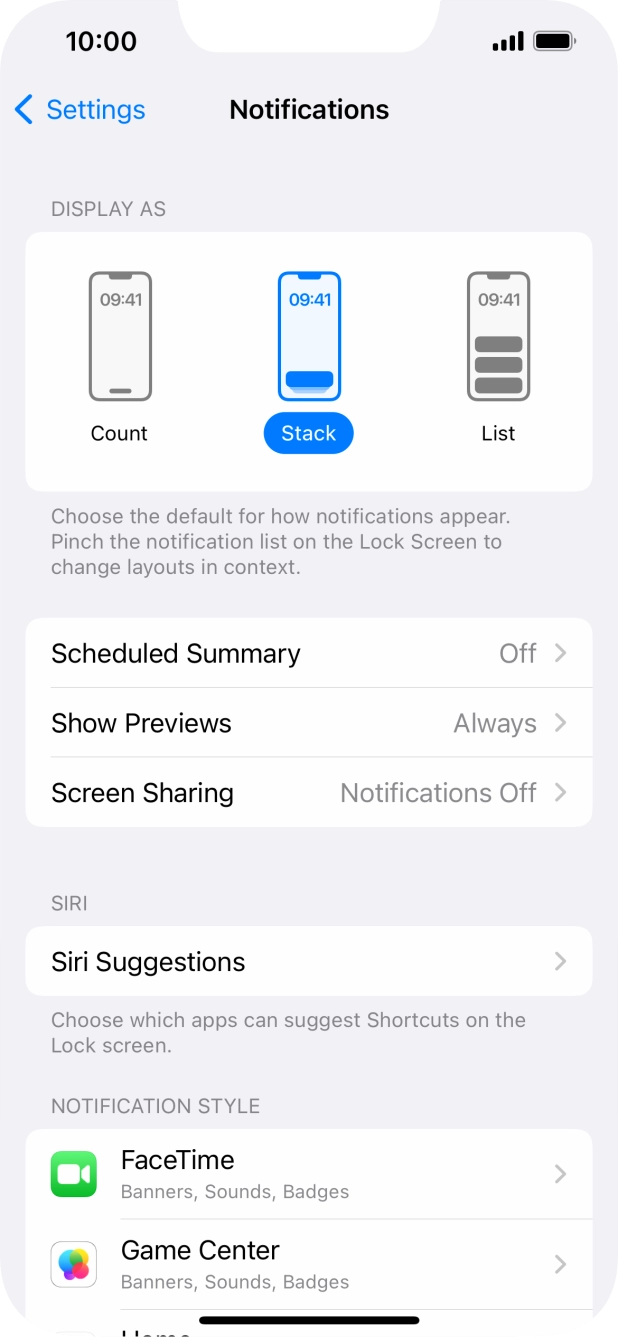
Task: Open Screen Sharing notification settings
Action: pyautogui.click(x=308, y=793)
